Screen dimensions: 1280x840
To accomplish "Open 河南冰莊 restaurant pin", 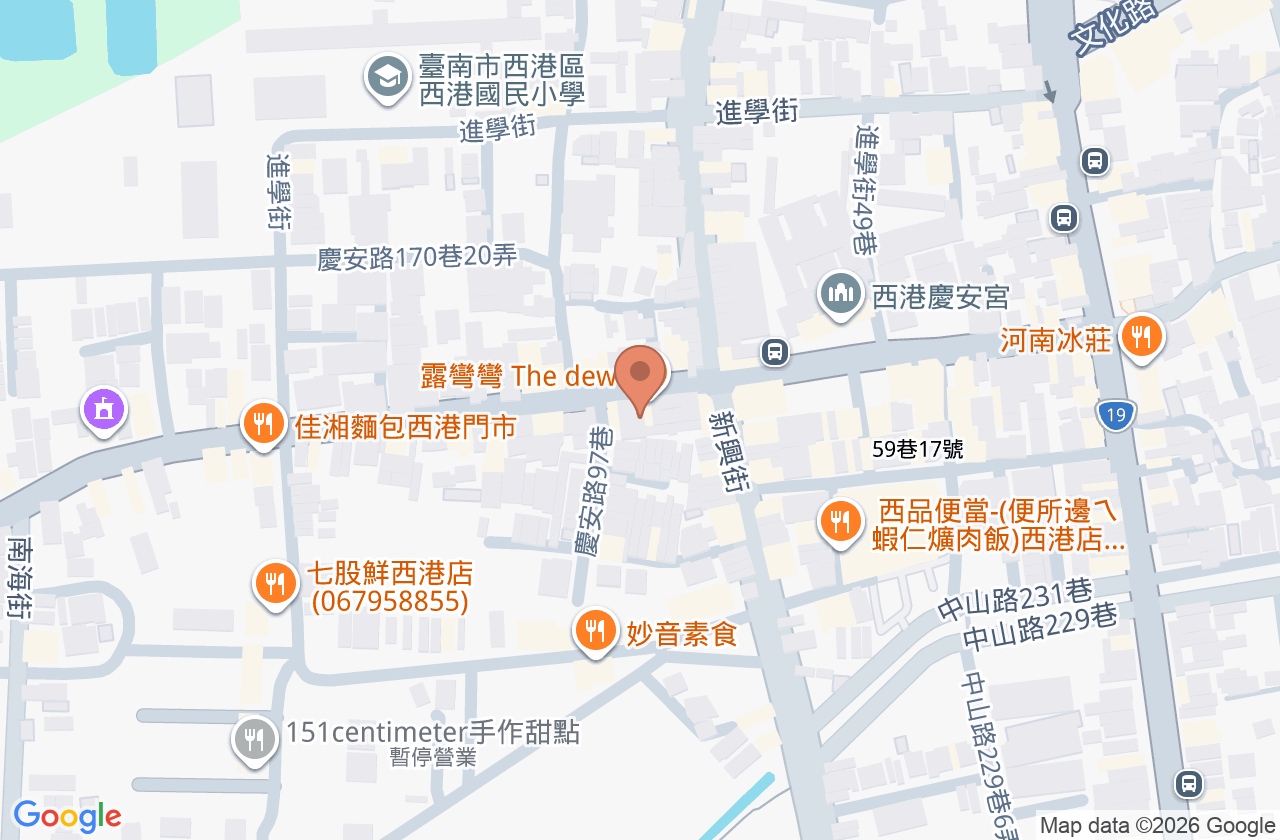I will point(1140,337).
